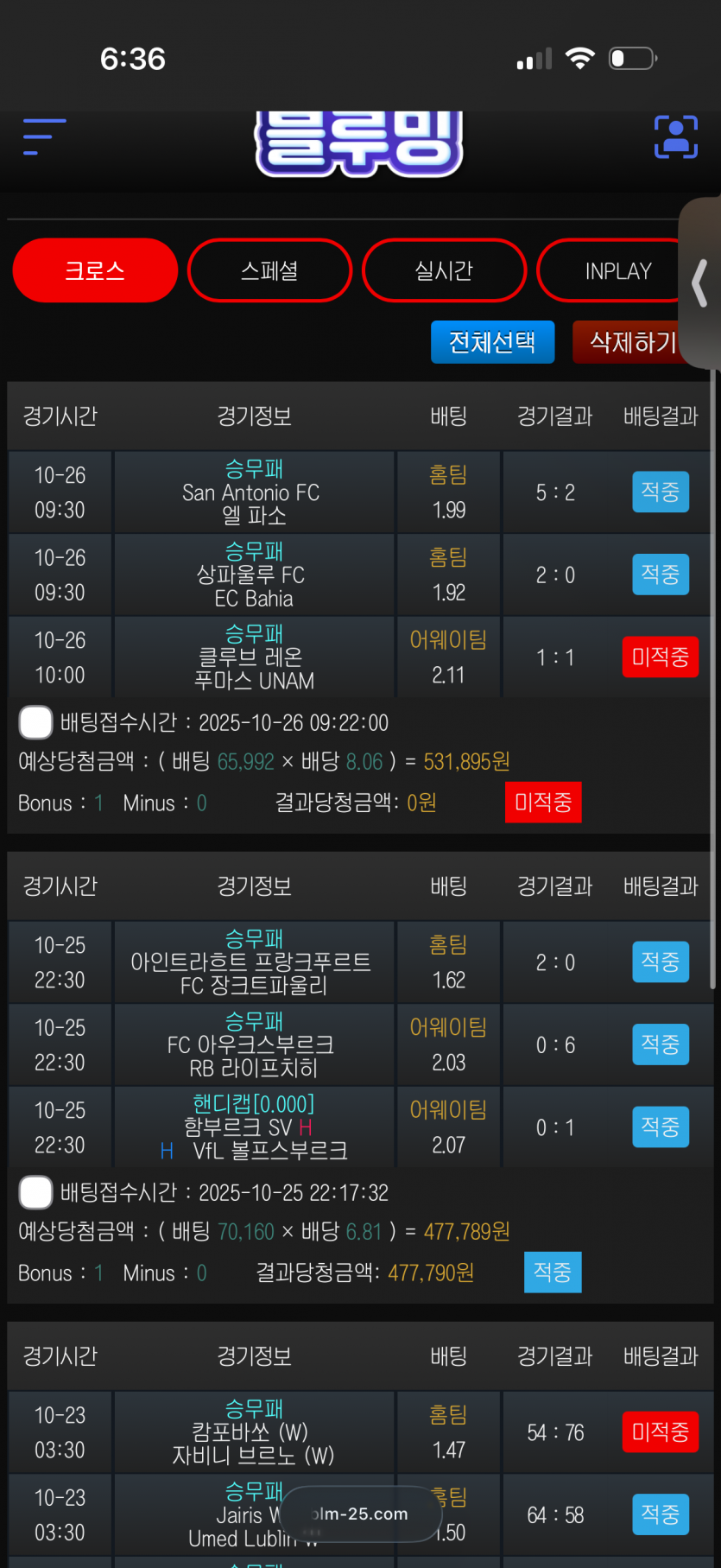Tap the 삭제하기 button
This screenshot has width=721, height=1568.
[630, 342]
